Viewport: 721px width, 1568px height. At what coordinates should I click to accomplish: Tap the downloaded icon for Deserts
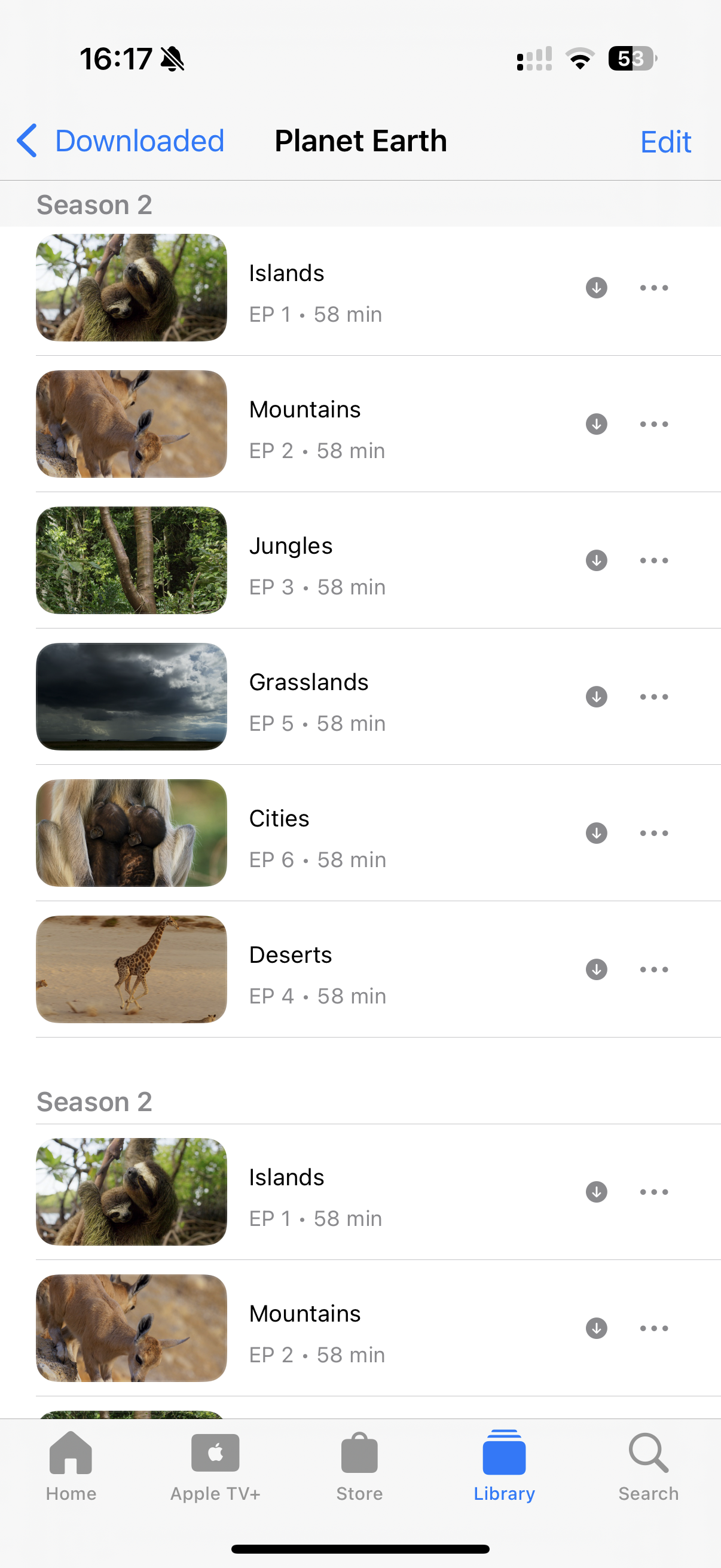[596, 969]
